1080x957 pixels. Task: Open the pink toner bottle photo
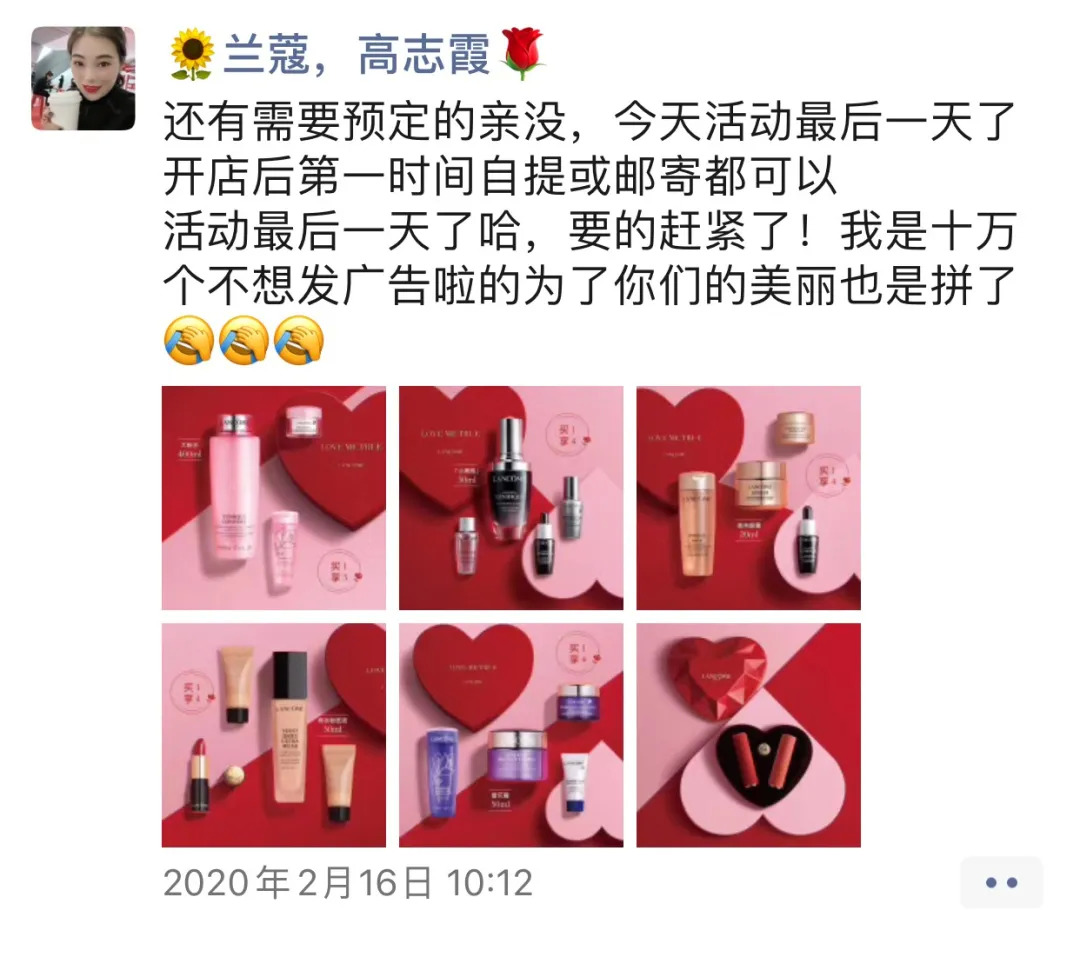click(274, 498)
